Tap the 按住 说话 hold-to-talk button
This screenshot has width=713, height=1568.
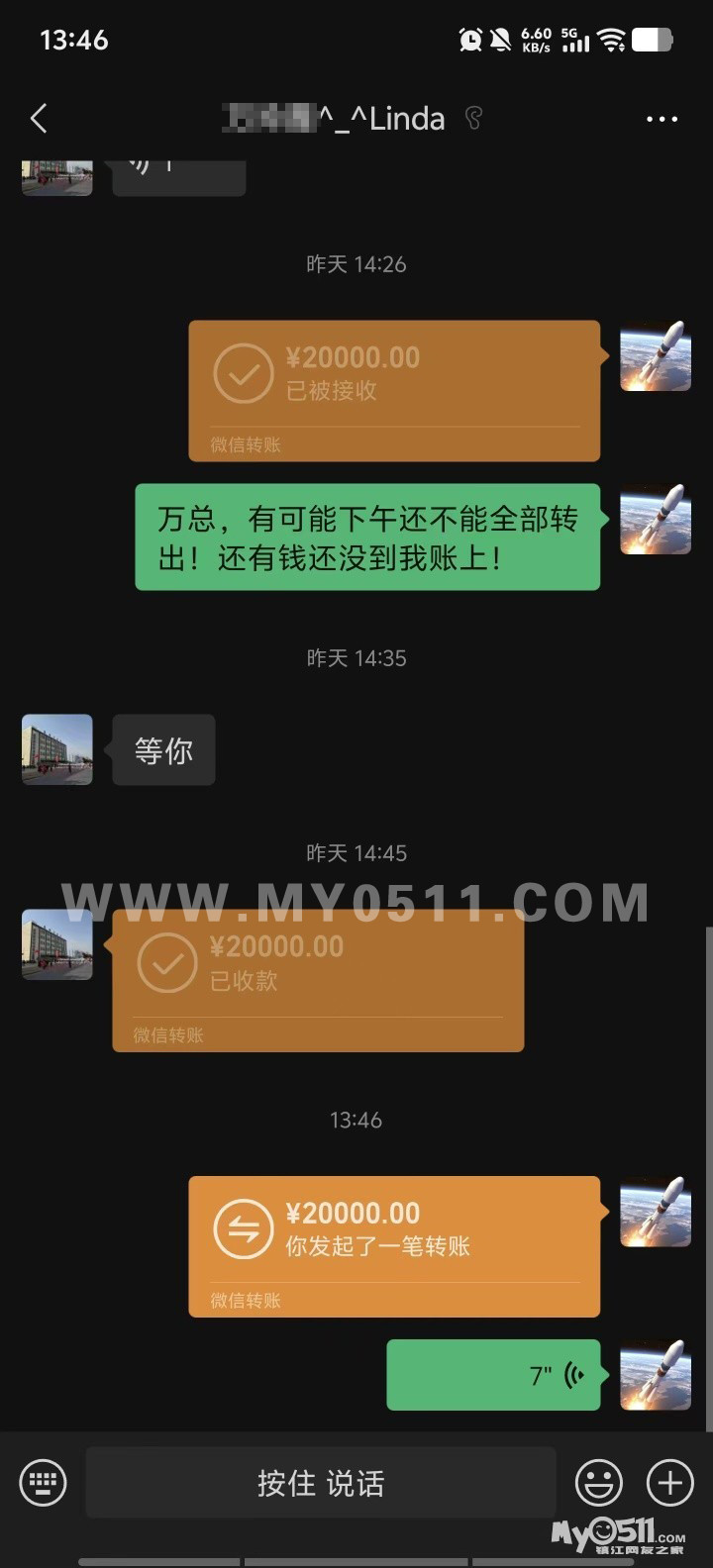point(321,1482)
